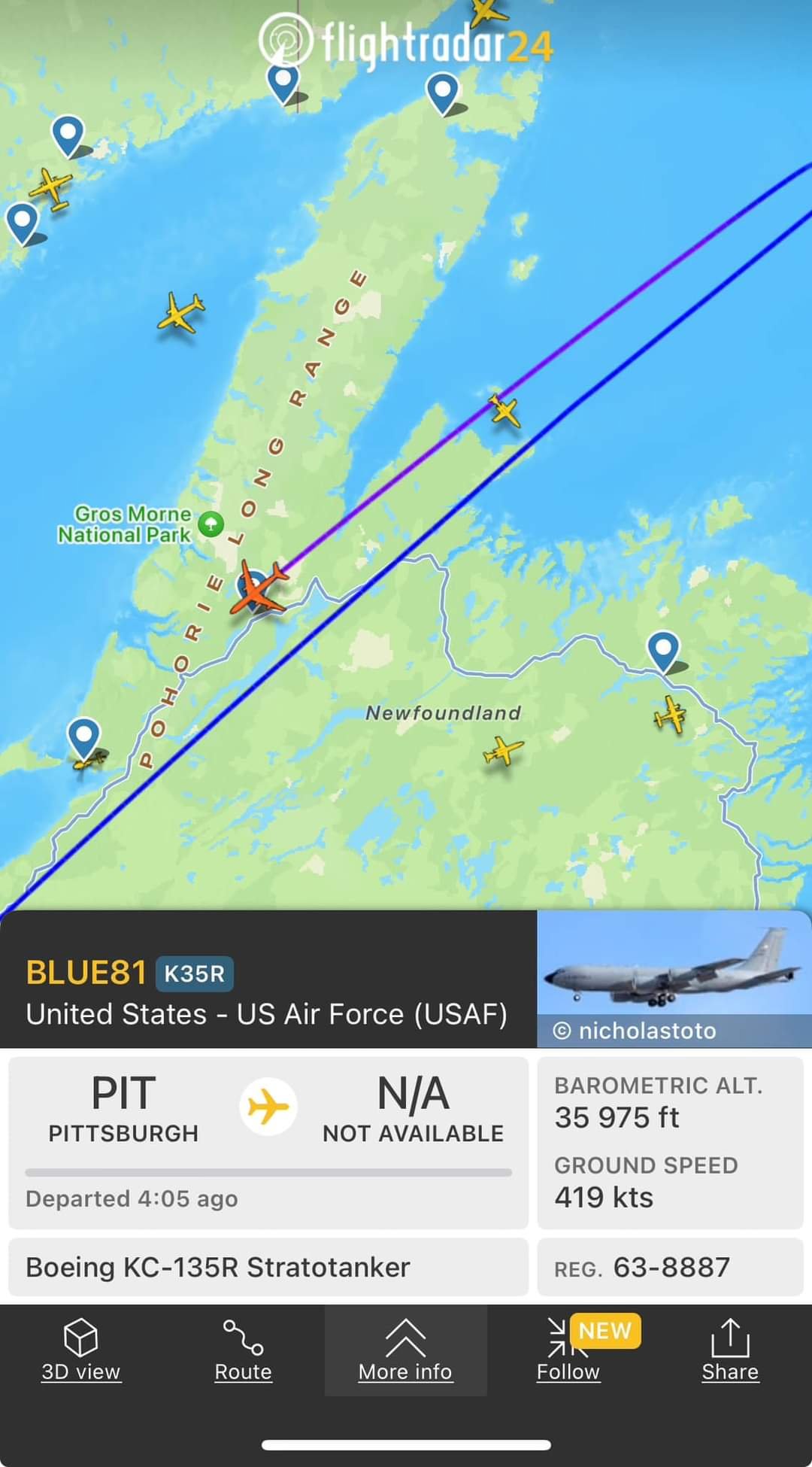Open the 3D view
The image size is (812, 1467).
tap(81, 1350)
